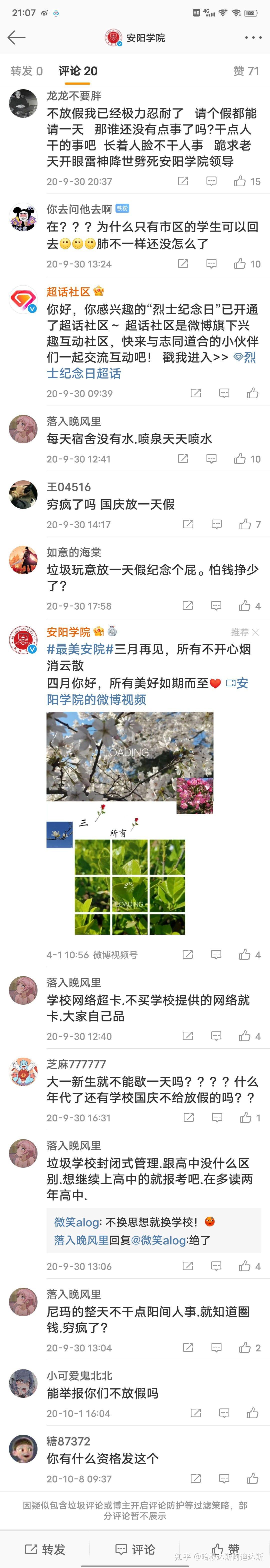The image size is (270, 1568).
Task: Dismiss the 推荐 recommended post
Action: click(255, 632)
